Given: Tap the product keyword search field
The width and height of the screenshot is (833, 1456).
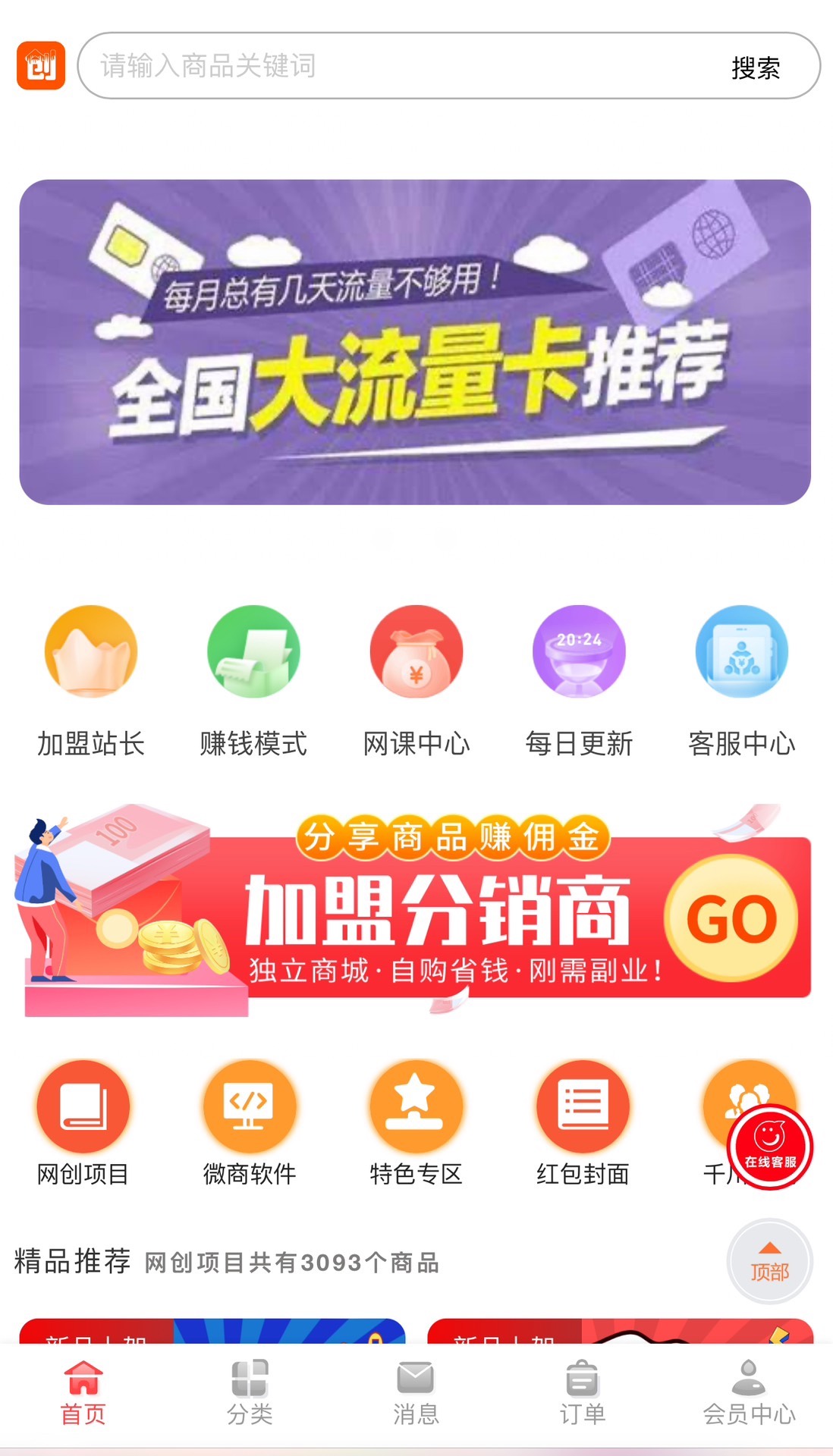Looking at the screenshot, I should click(394, 66).
